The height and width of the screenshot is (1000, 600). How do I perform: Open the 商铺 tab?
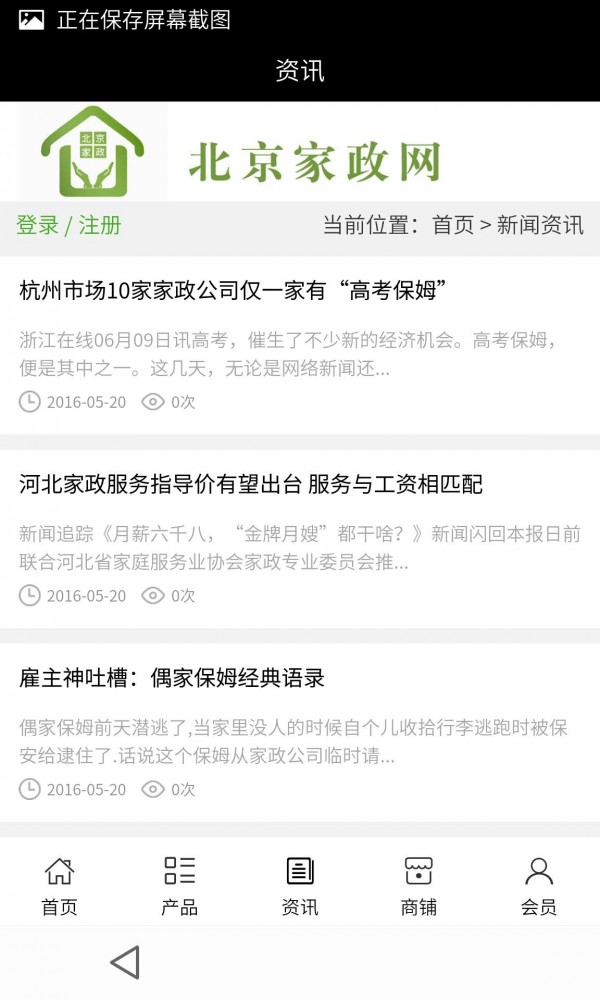click(419, 885)
